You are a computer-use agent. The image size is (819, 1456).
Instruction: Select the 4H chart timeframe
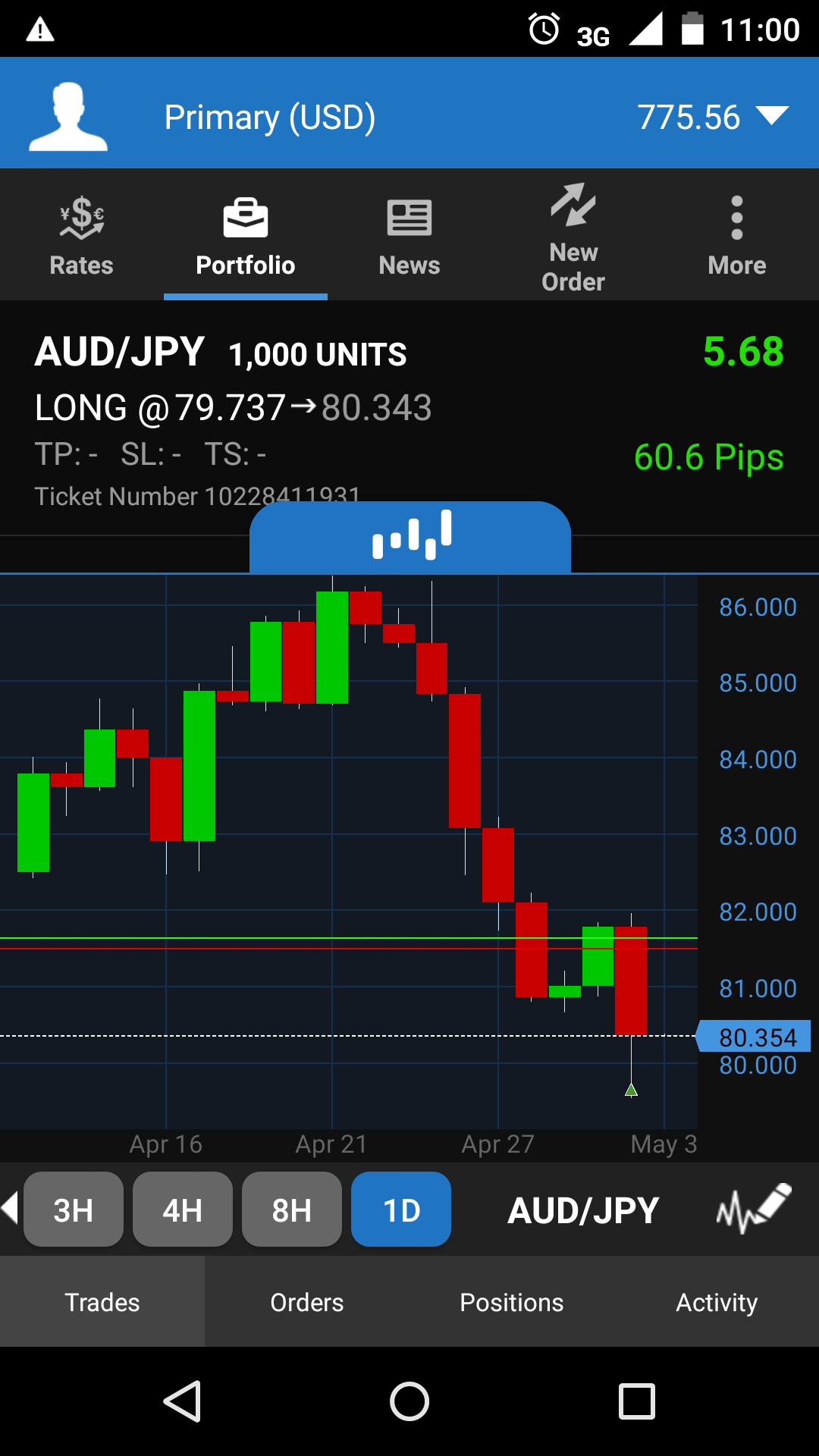(182, 1210)
